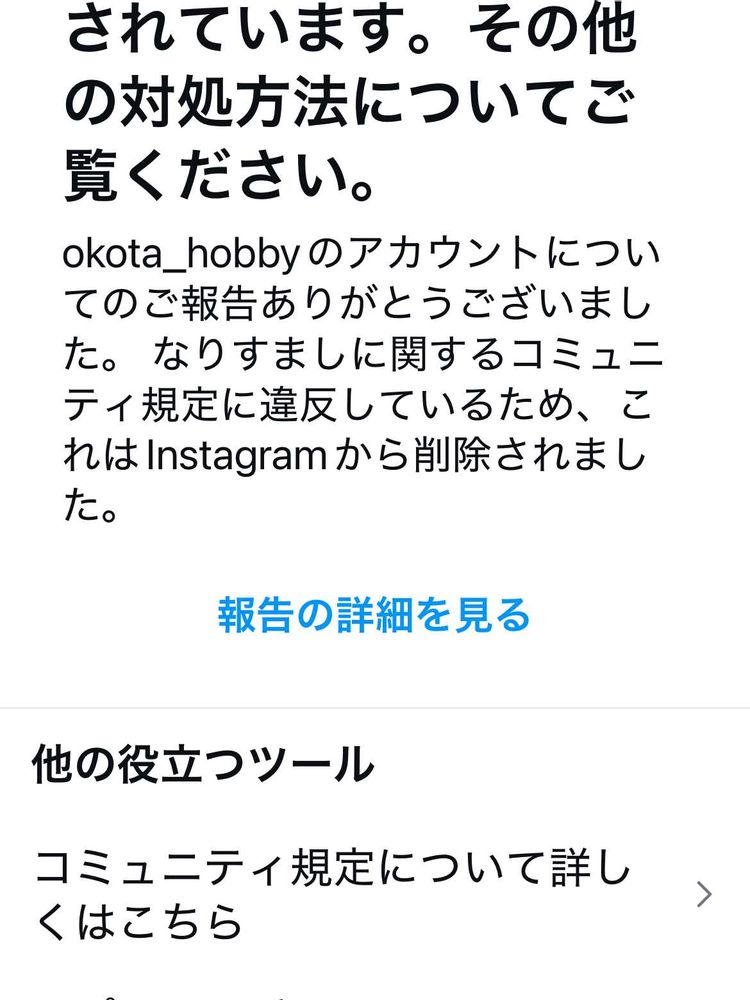Tap 報告の詳細を見る link
750x1000 pixels.
(x=373, y=615)
